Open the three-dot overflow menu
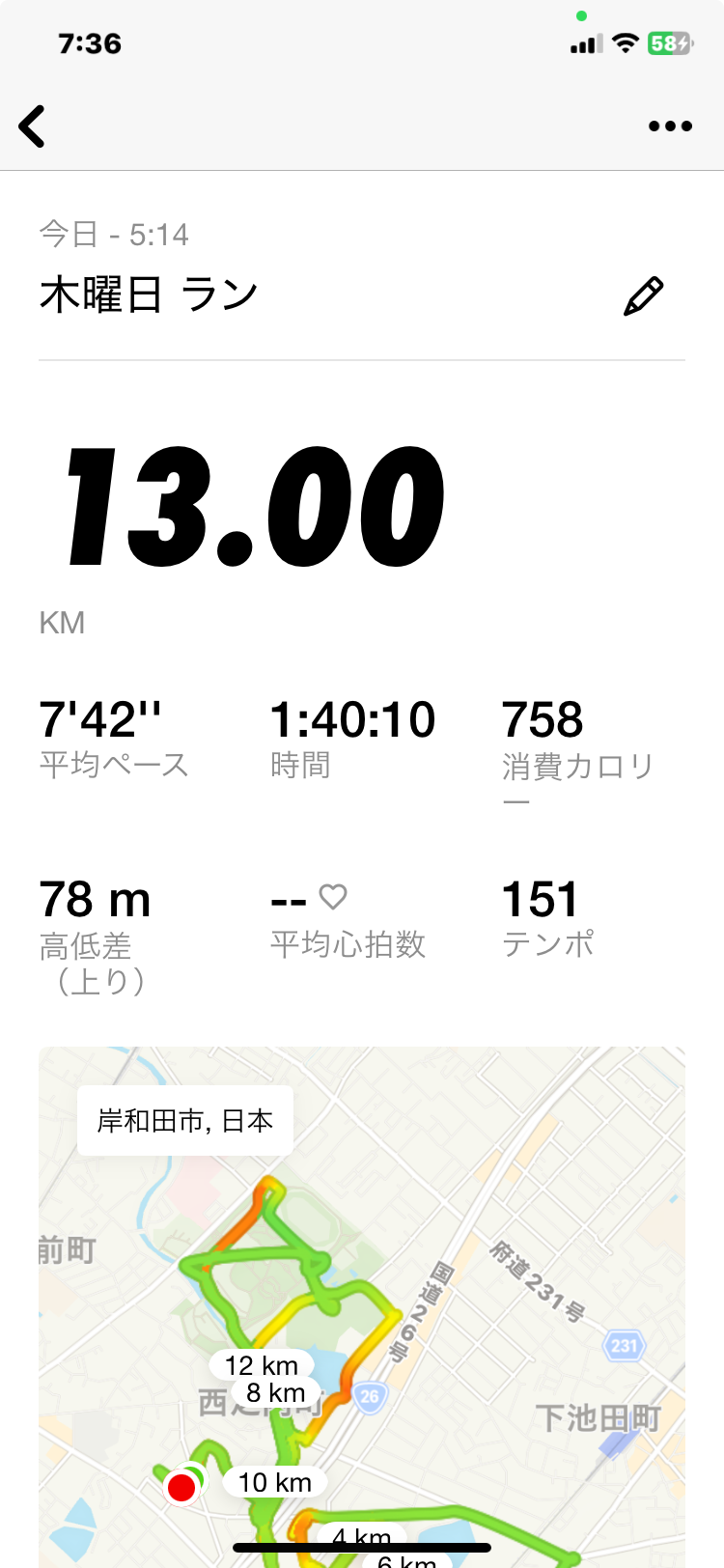The image size is (724, 1568). pyautogui.click(x=670, y=126)
